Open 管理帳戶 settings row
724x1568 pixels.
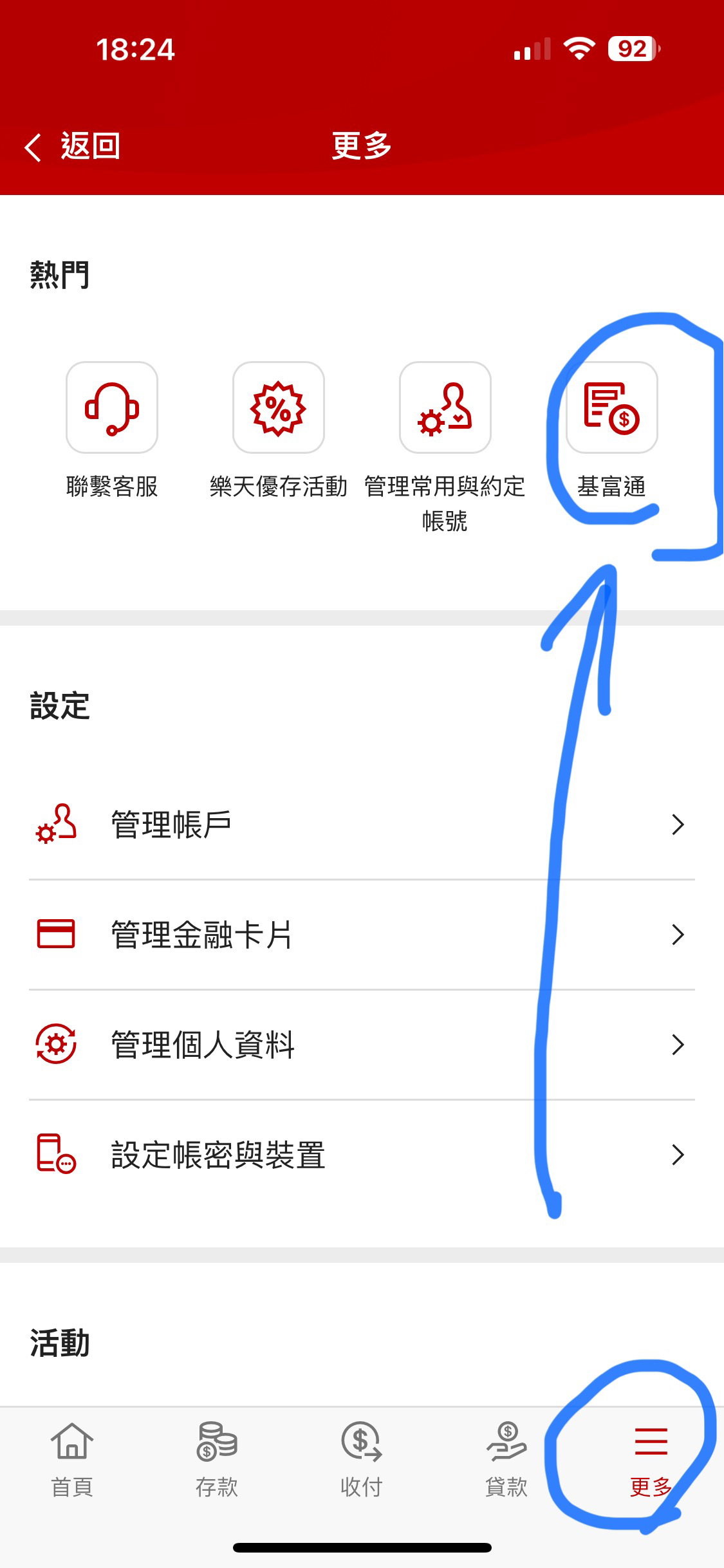(x=362, y=825)
